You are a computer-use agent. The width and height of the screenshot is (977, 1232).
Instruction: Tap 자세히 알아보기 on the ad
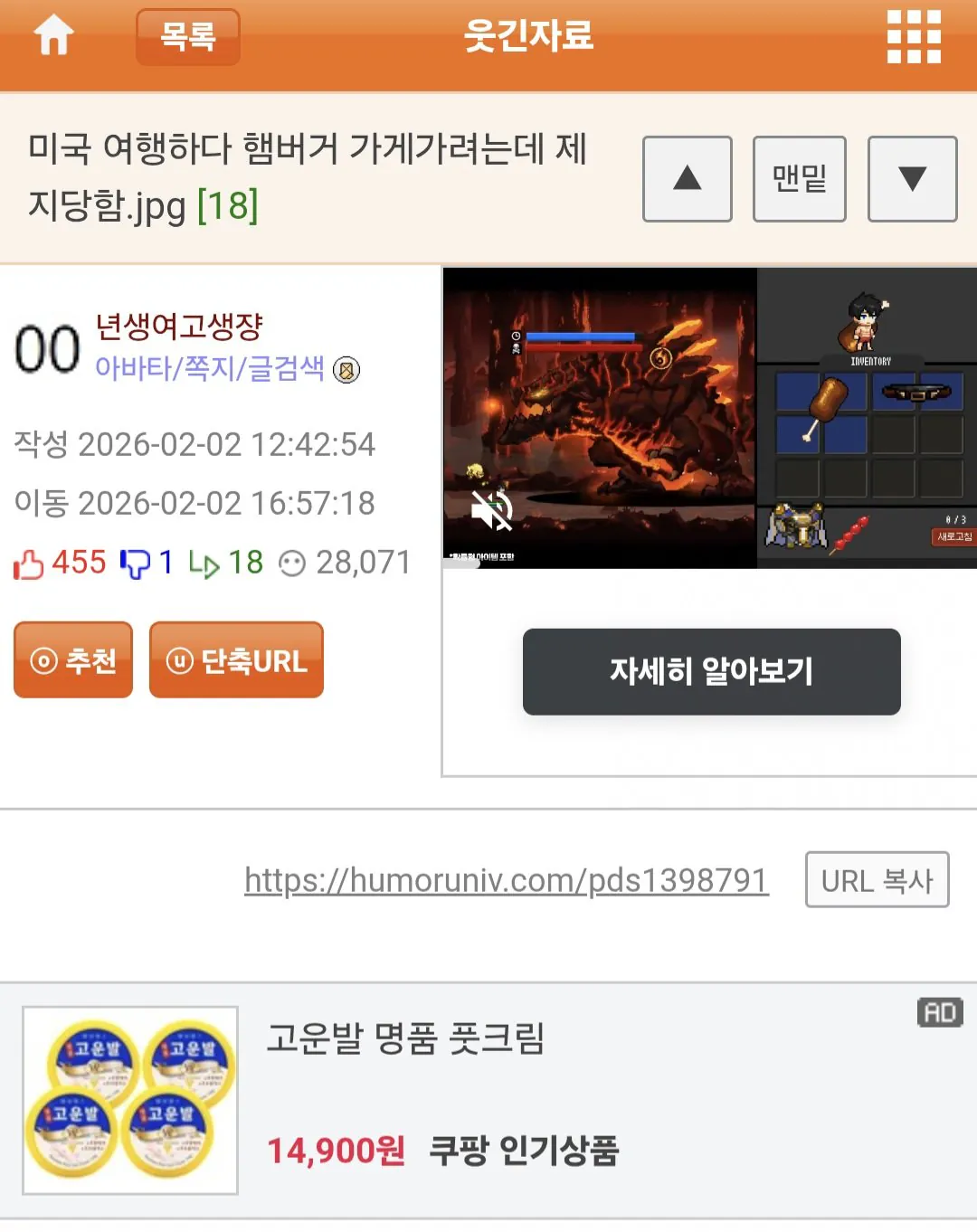click(x=711, y=671)
